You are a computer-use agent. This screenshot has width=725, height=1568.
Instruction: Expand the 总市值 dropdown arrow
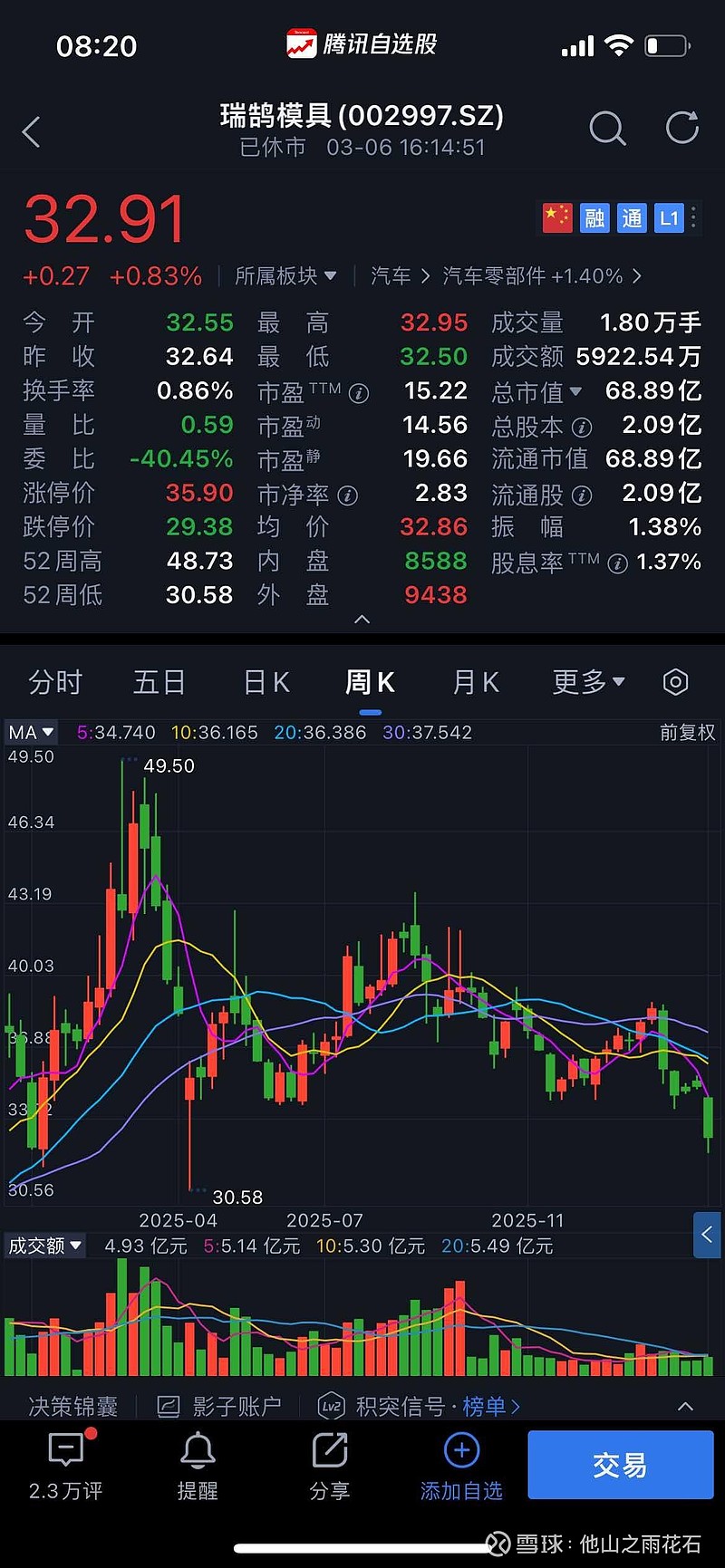(x=577, y=391)
